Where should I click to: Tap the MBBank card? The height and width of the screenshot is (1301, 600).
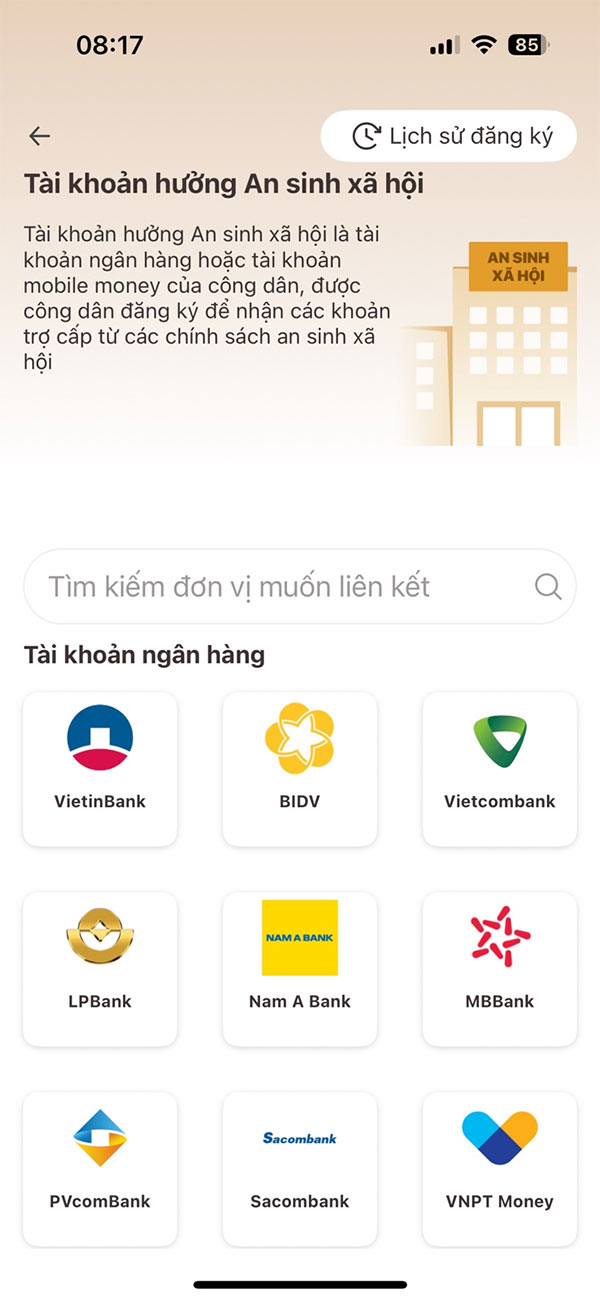(x=500, y=968)
